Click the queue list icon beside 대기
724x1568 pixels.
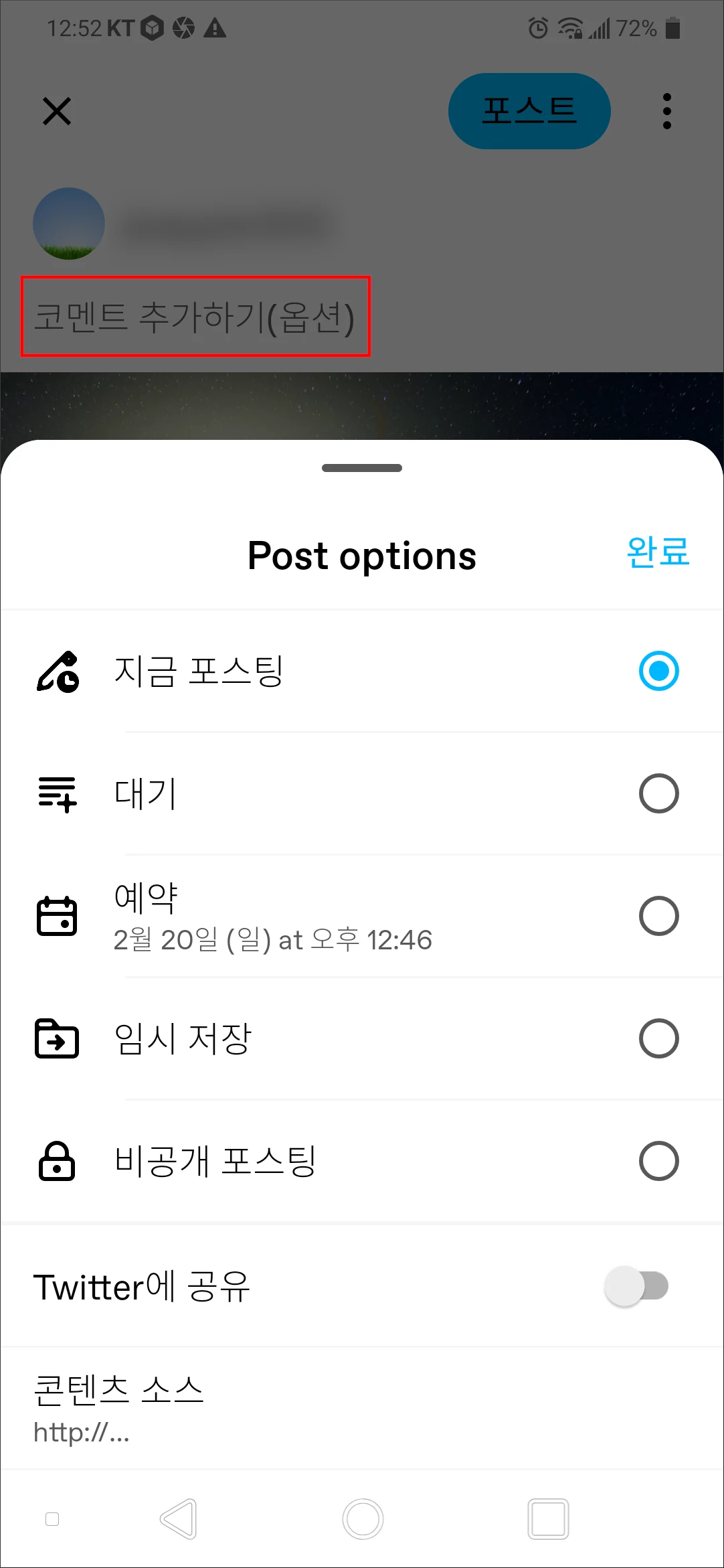[58, 795]
